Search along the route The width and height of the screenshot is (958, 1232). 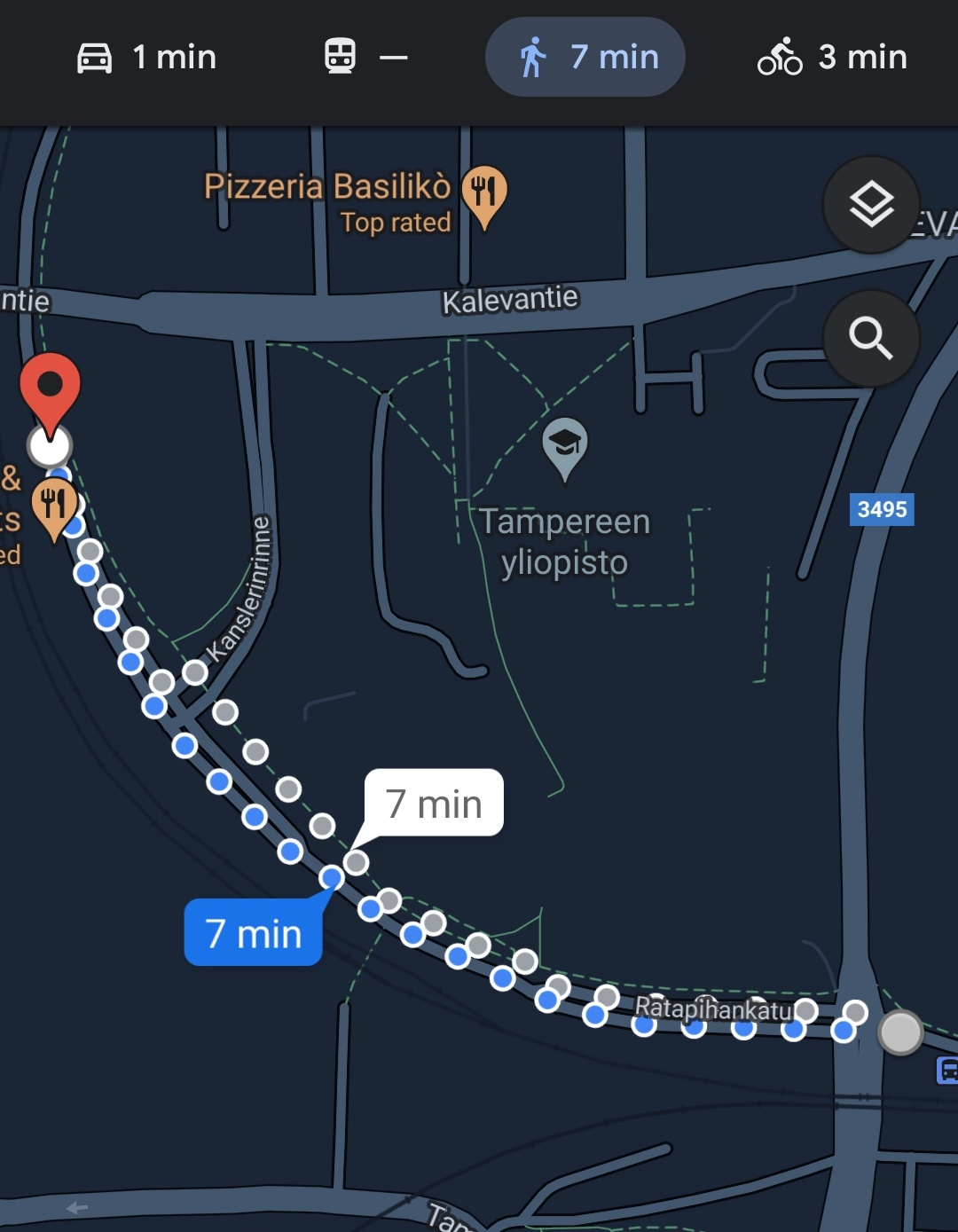pyautogui.click(x=871, y=338)
